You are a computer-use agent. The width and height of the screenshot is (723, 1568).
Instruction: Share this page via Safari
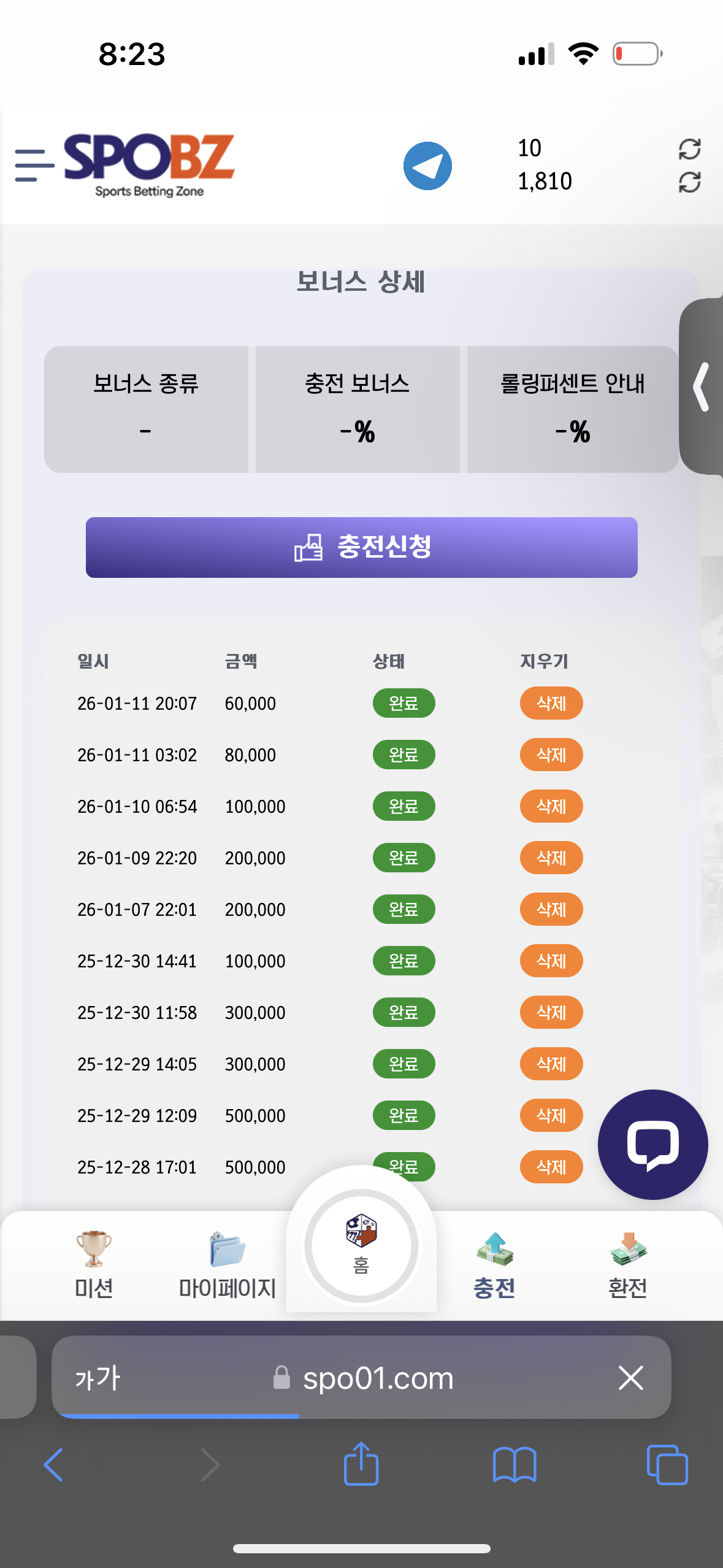pyautogui.click(x=361, y=1464)
